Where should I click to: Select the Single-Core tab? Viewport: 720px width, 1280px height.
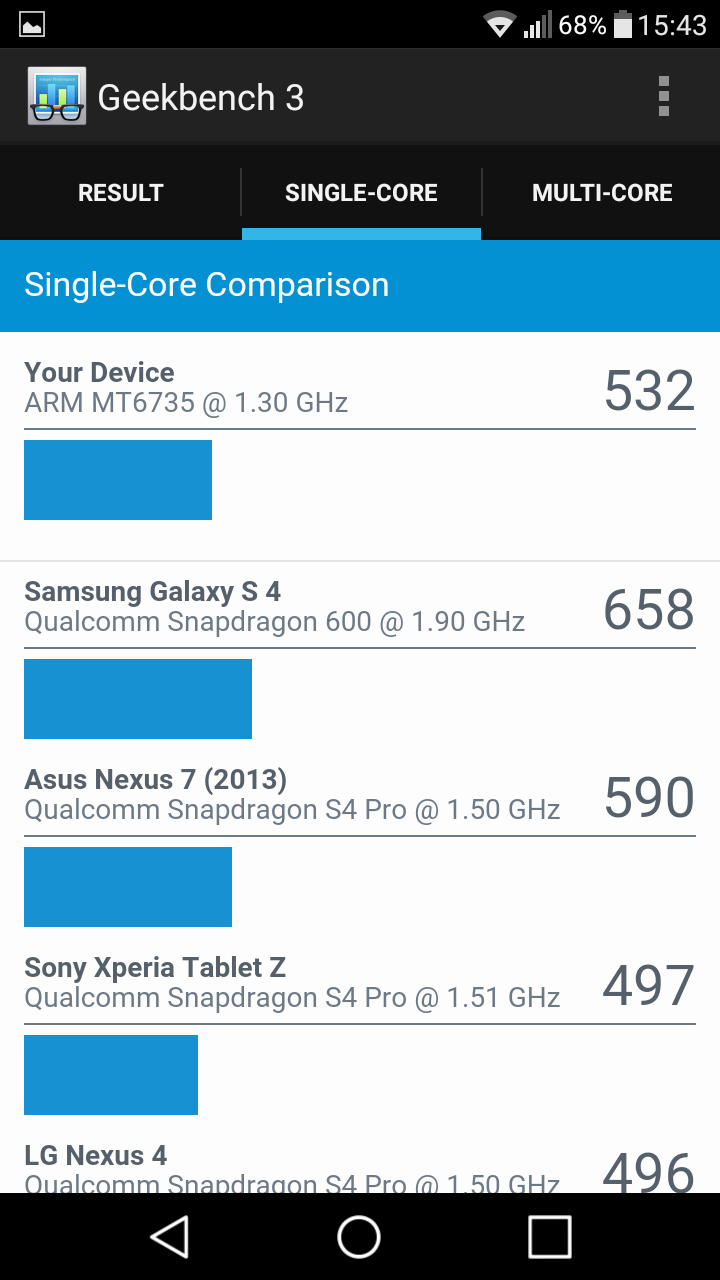(x=361, y=193)
